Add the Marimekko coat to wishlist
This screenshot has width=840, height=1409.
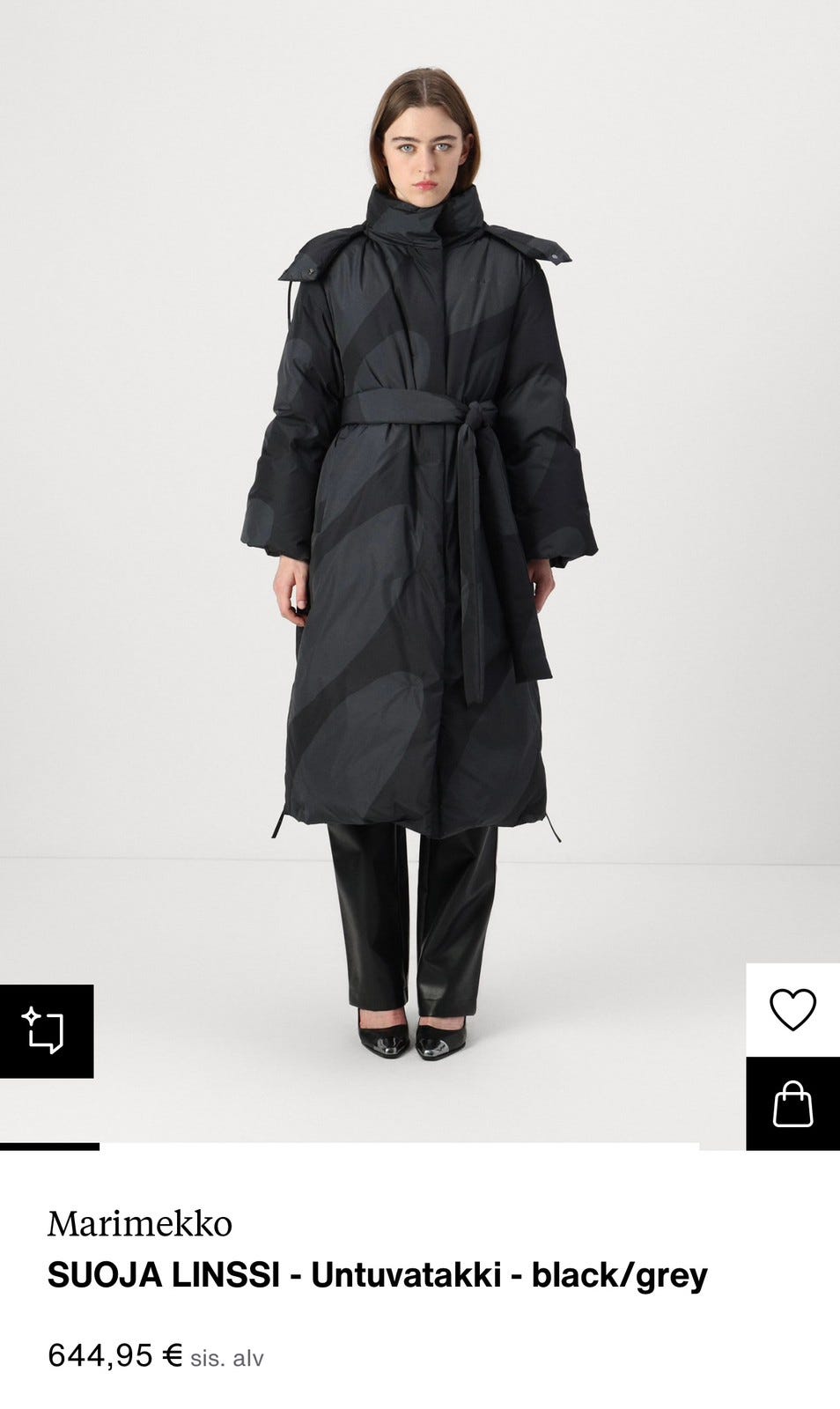pyautogui.click(x=792, y=1009)
